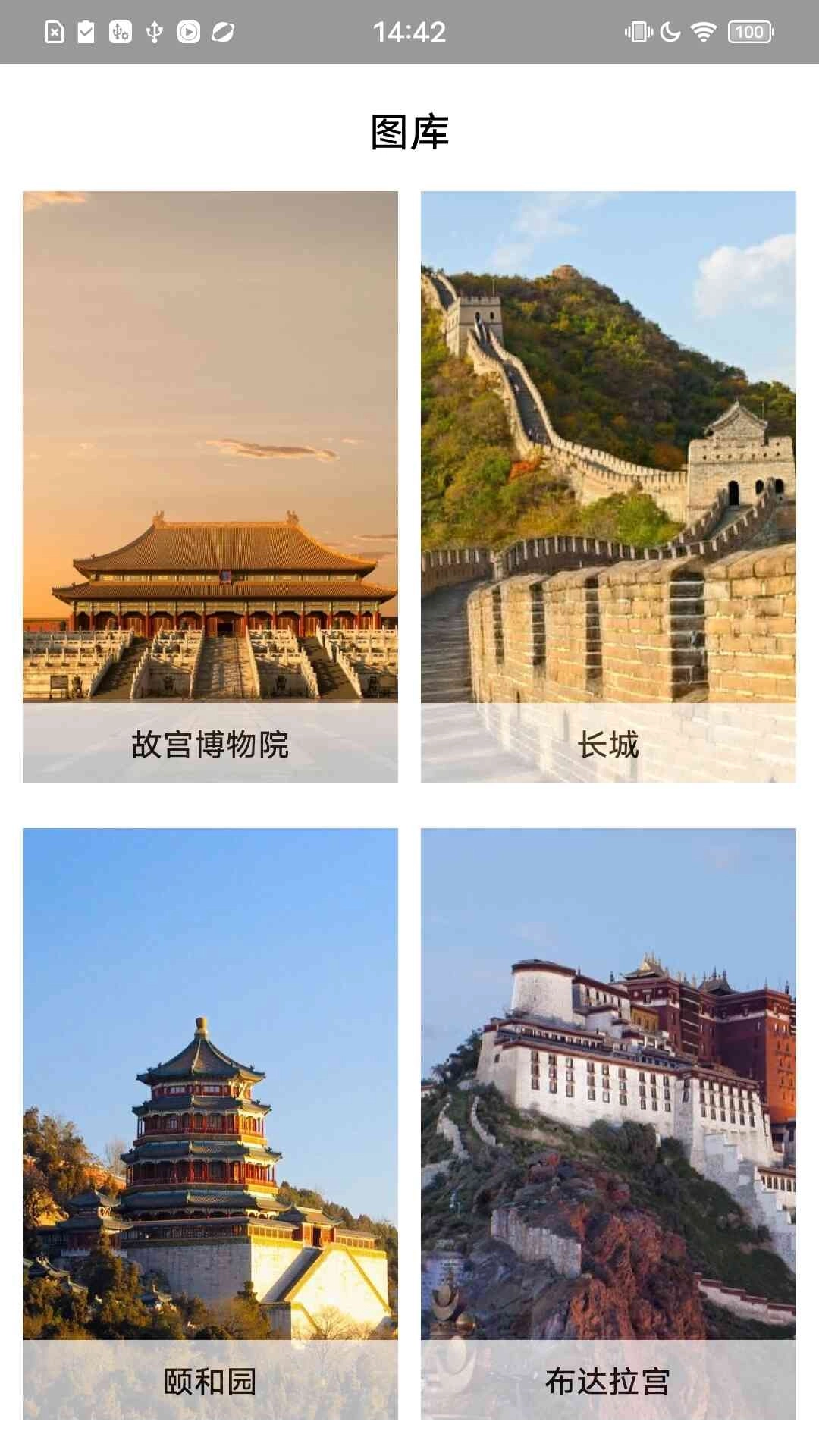Open the USB debugging settings icon
819x1456 pixels.
pos(120,30)
